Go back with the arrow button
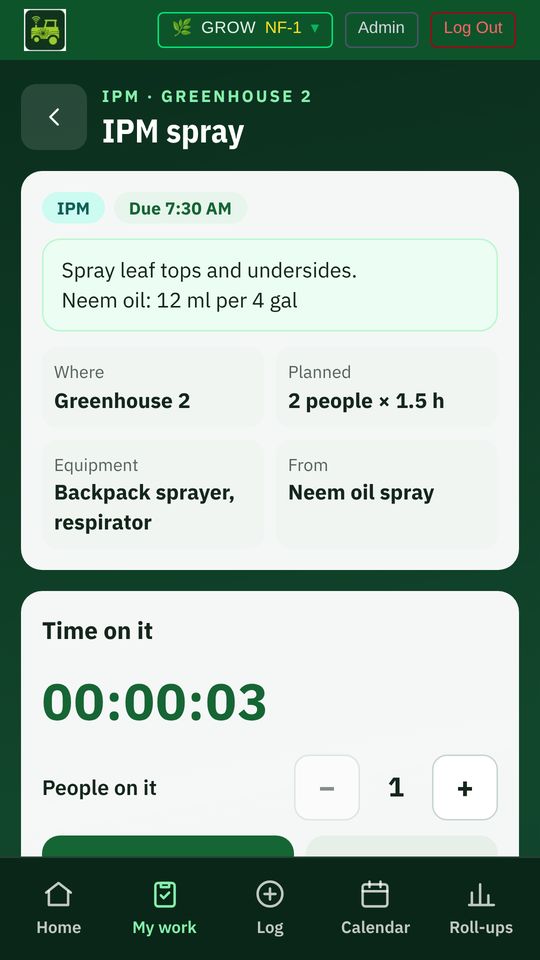This screenshot has height=960, width=540. (x=54, y=117)
